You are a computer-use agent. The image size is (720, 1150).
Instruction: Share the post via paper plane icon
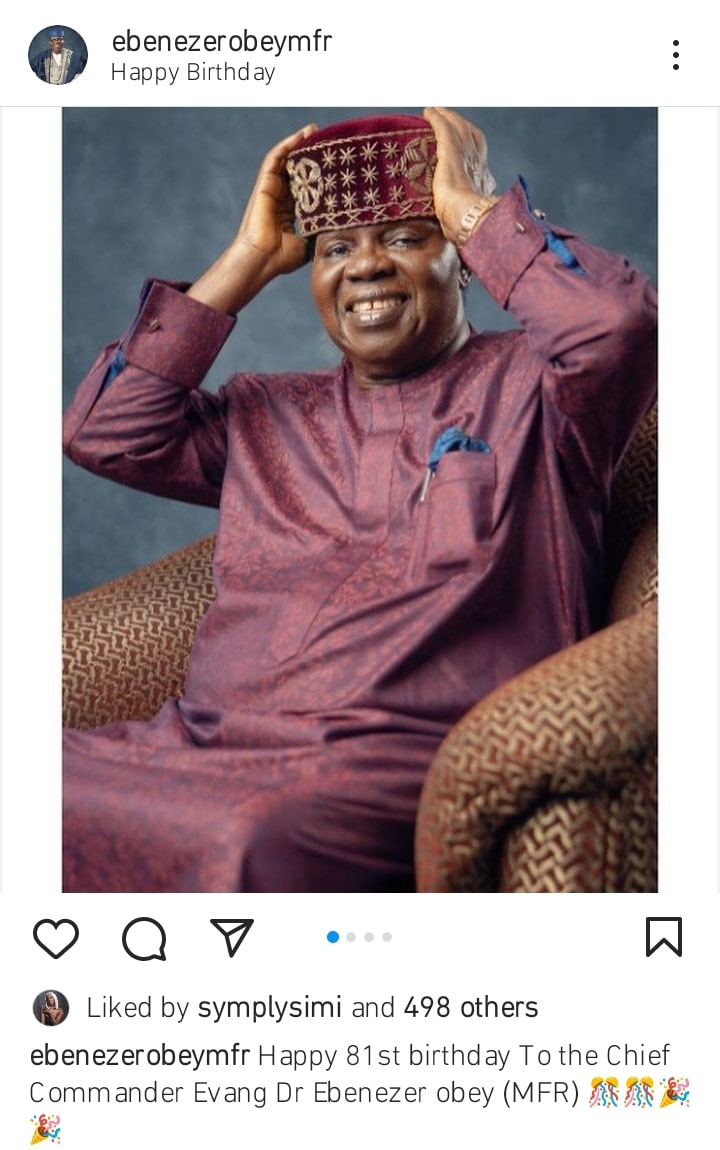[x=232, y=937]
